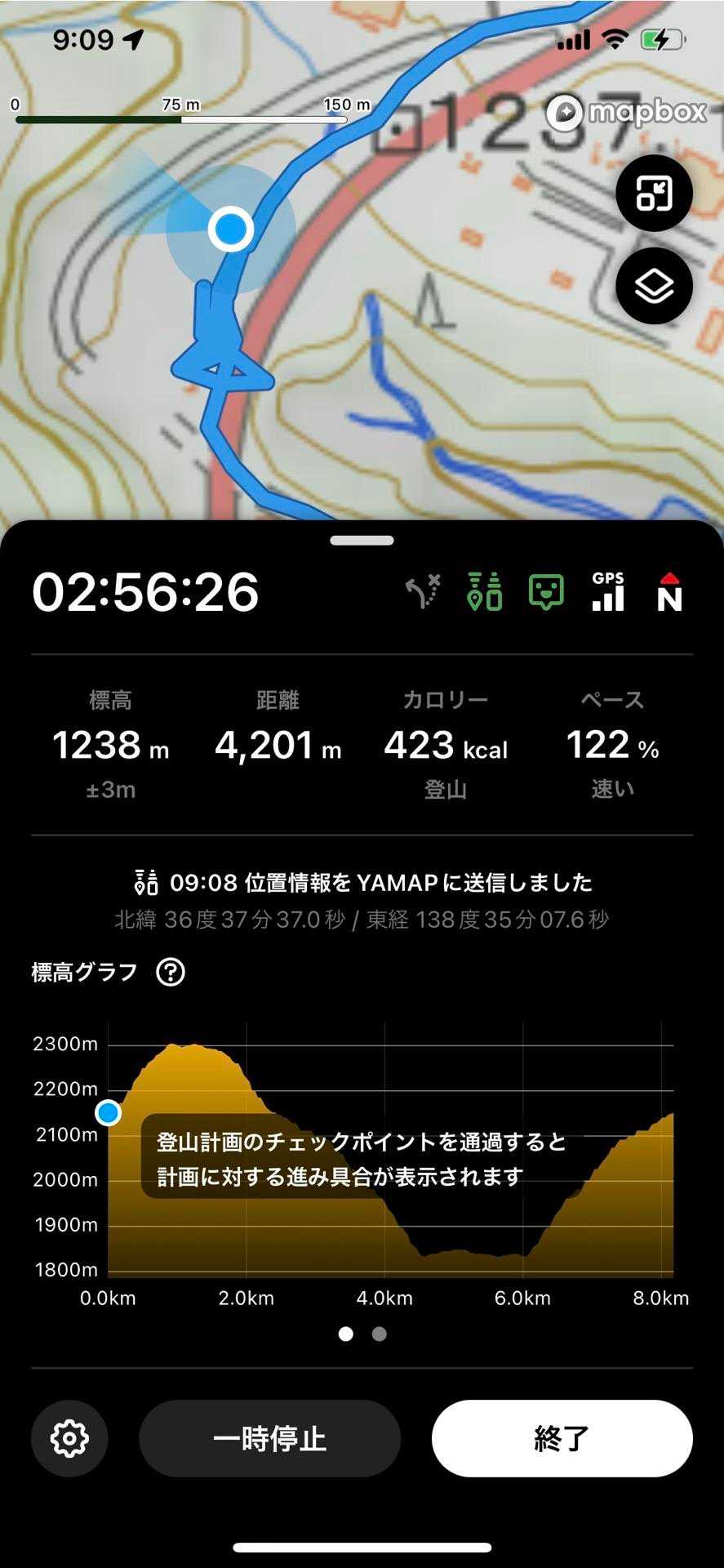The height and width of the screenshot is (1568, 724).
Task: Tap the bottom sheet handle to expand
Action: [x=362, y=541]
